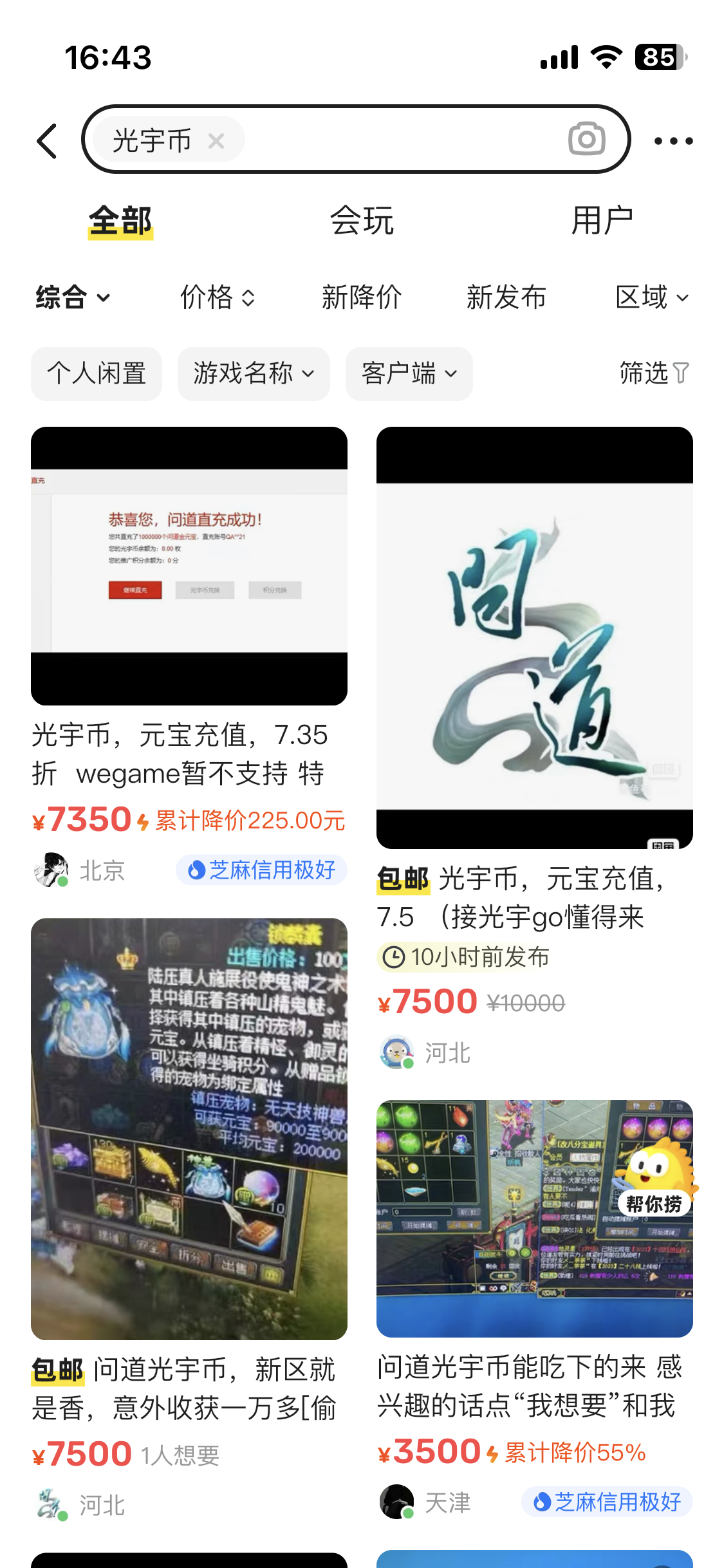Open the 游戏名称 dropdown chip
The width and height of the screenshot is (724, 1568).
click(254, 373)
